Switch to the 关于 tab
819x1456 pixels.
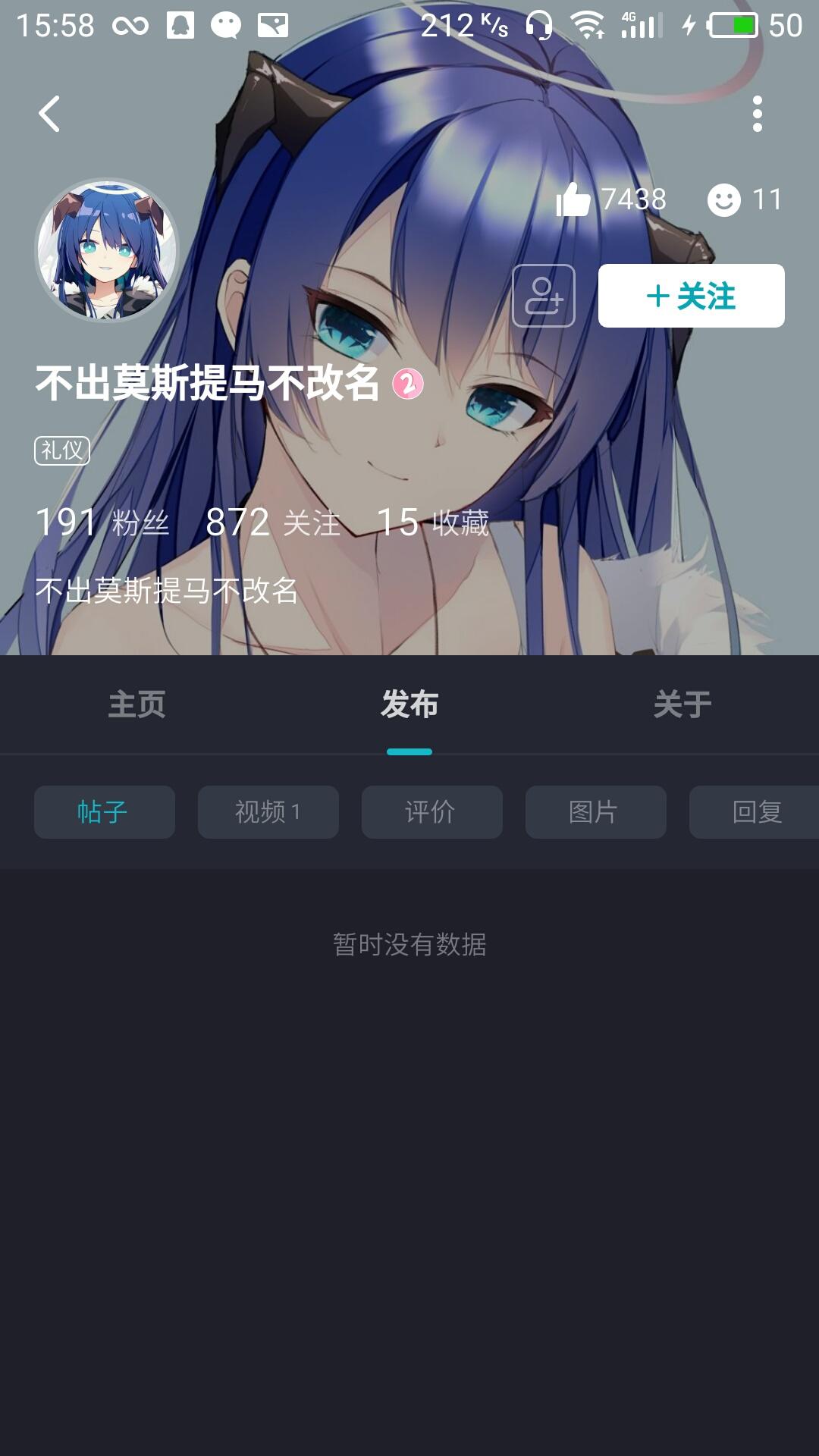[682, 704]
